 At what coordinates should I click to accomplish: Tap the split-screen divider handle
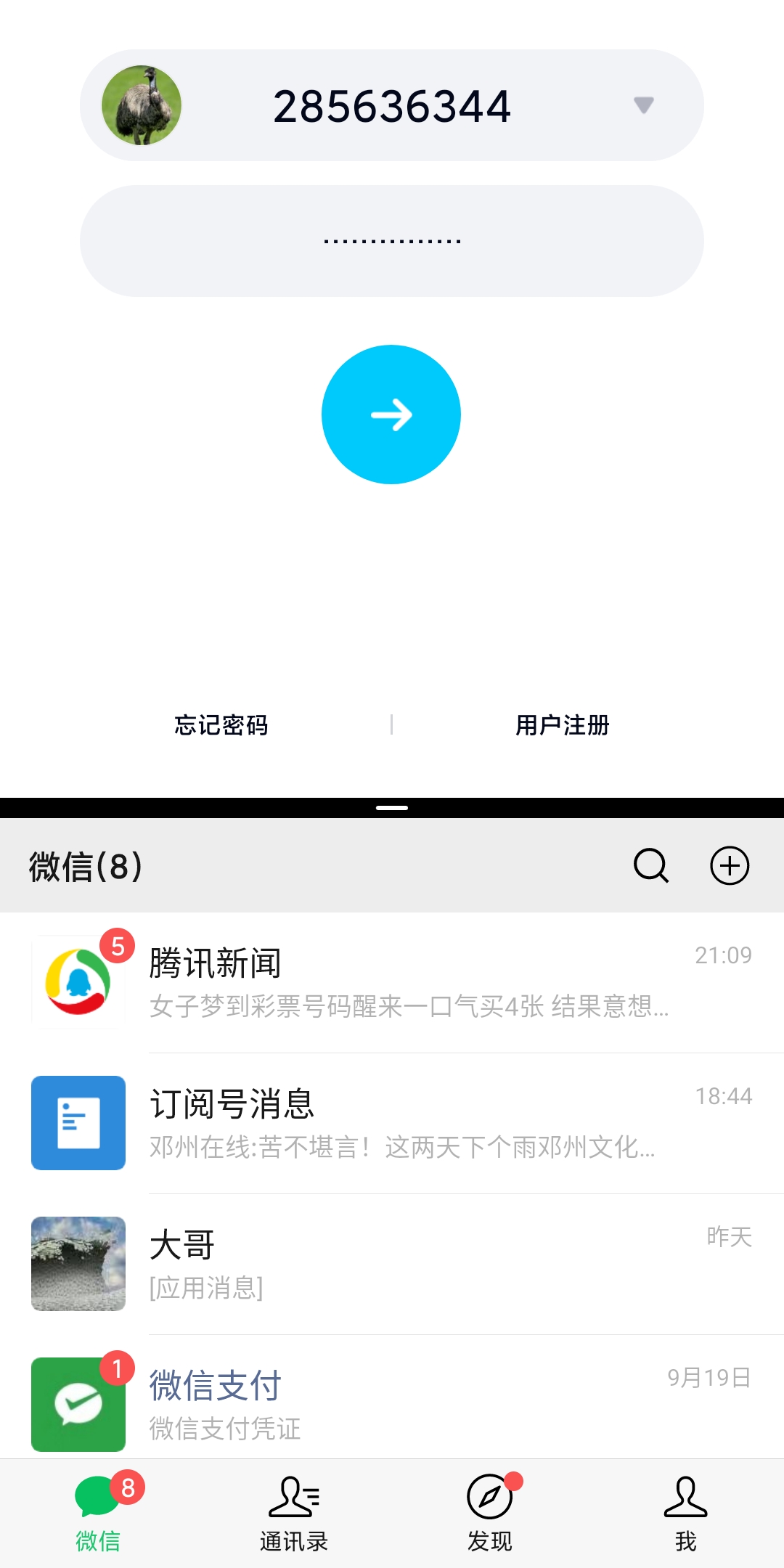[x=392, y=808]
